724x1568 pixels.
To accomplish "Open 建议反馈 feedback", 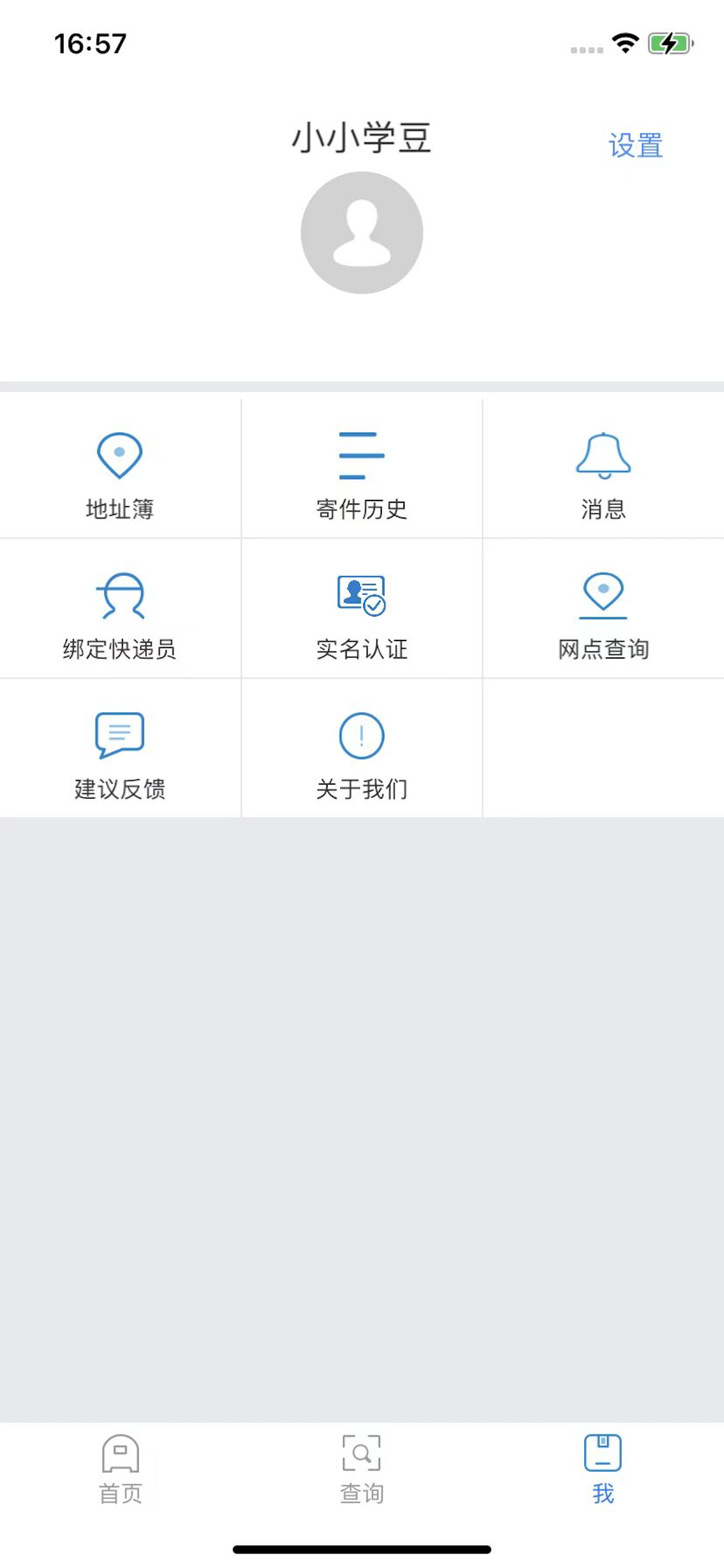I will click(x=120, y=748).
